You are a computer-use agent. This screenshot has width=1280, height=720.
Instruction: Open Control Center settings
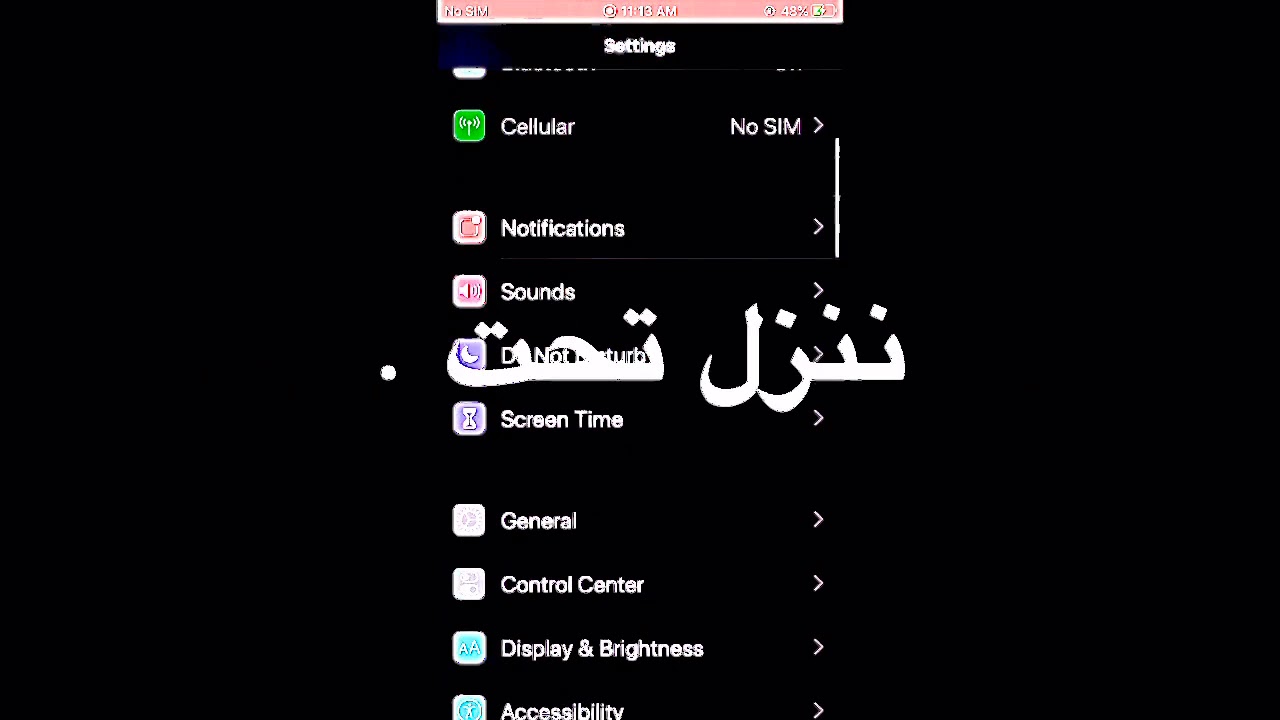640,585
